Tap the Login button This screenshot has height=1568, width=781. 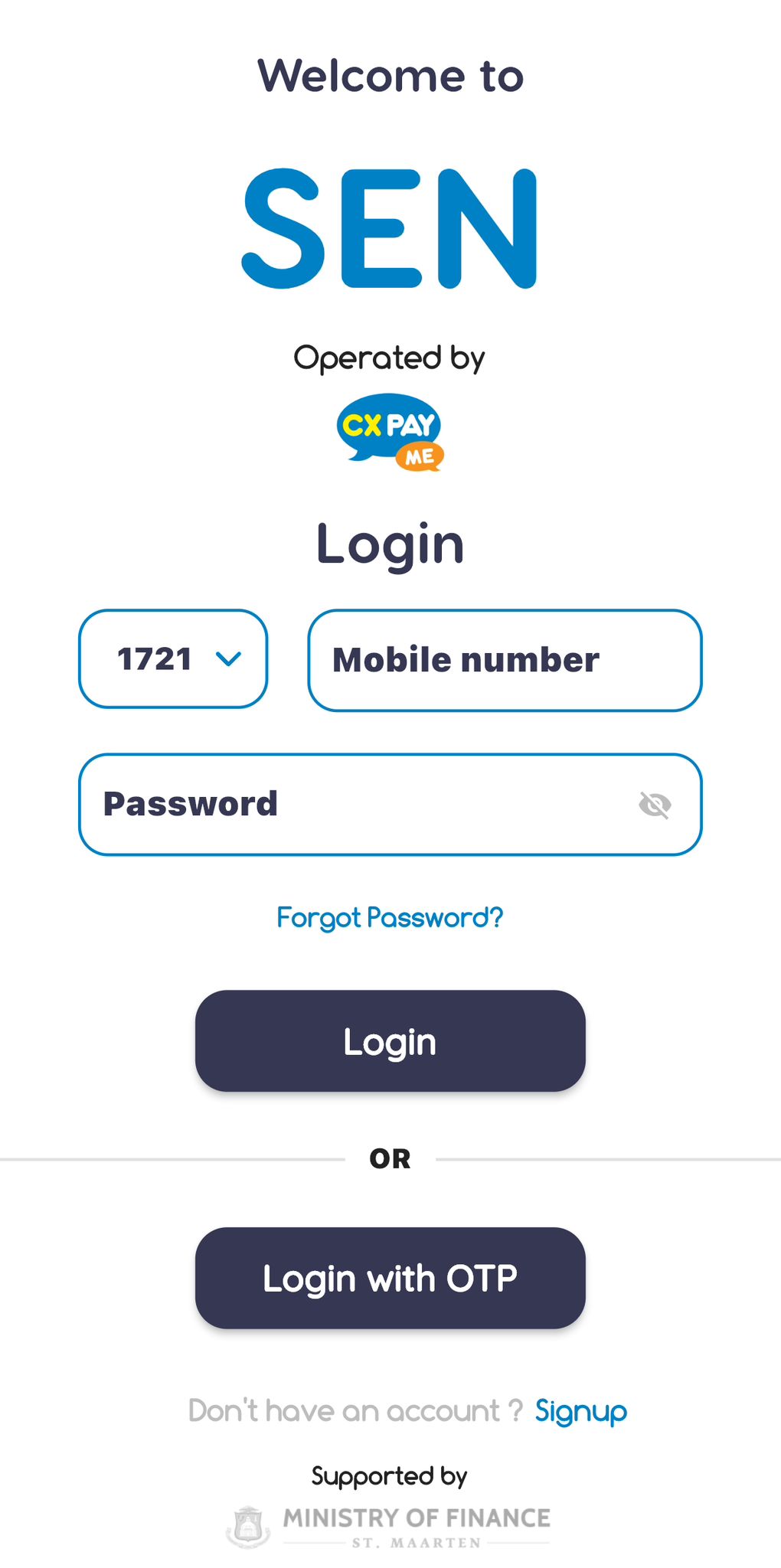point(390,1041)
